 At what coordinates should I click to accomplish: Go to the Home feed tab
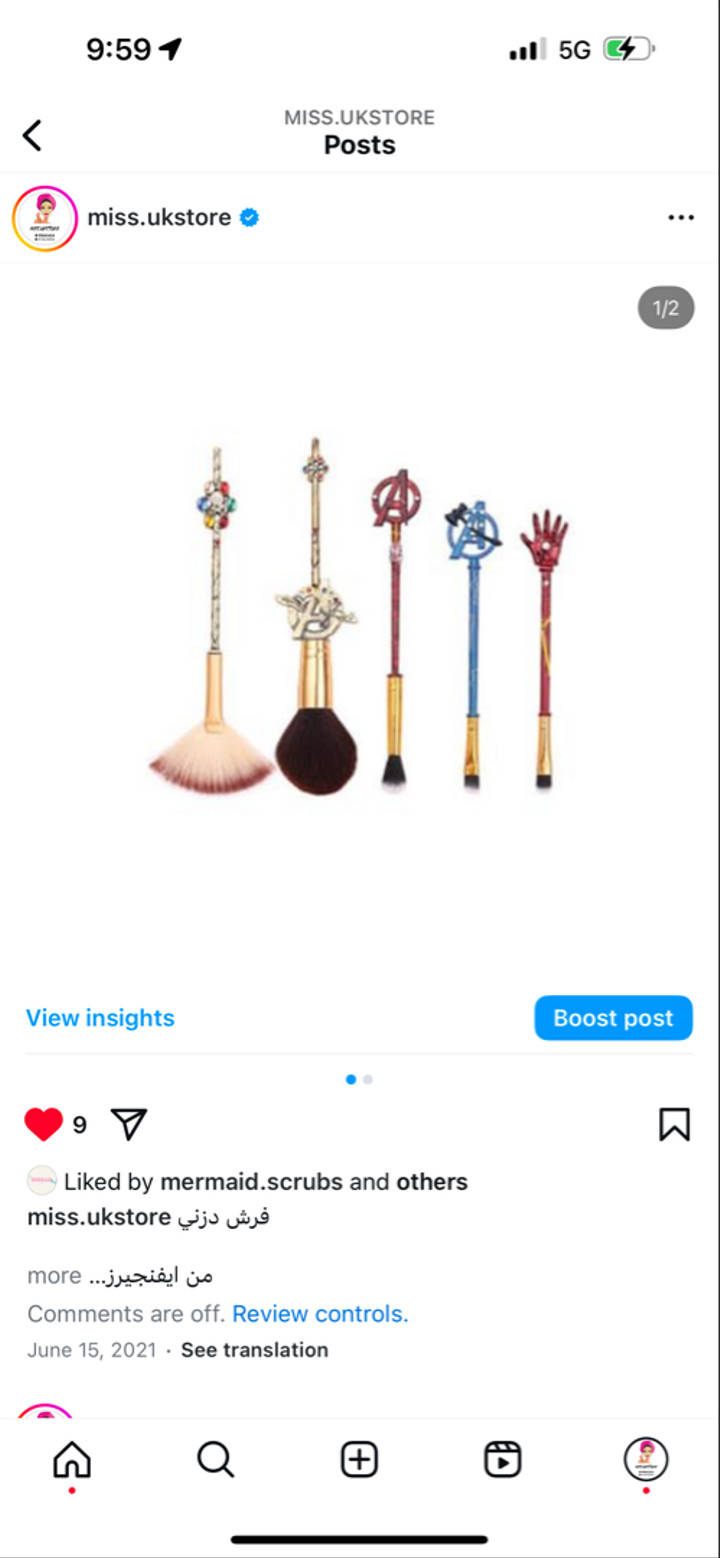pos(72,1461)
